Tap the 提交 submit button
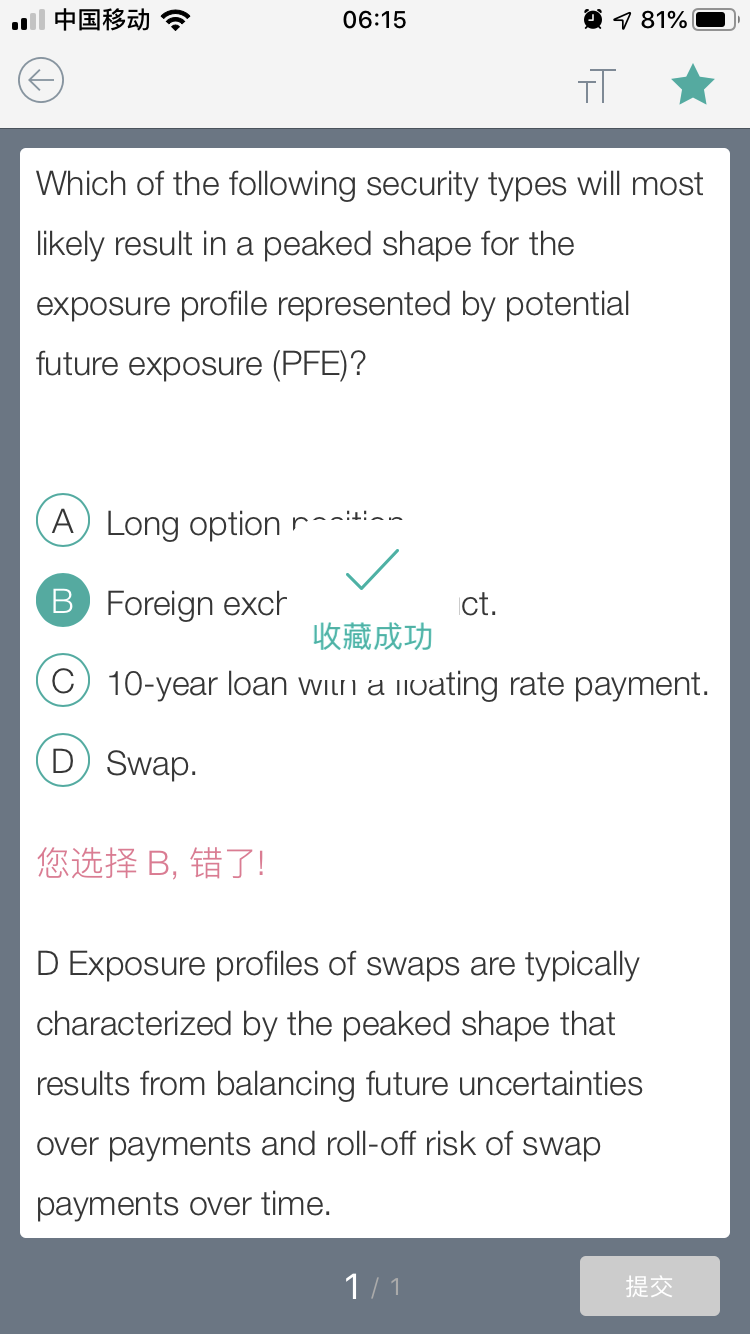 click(649, 1286)
